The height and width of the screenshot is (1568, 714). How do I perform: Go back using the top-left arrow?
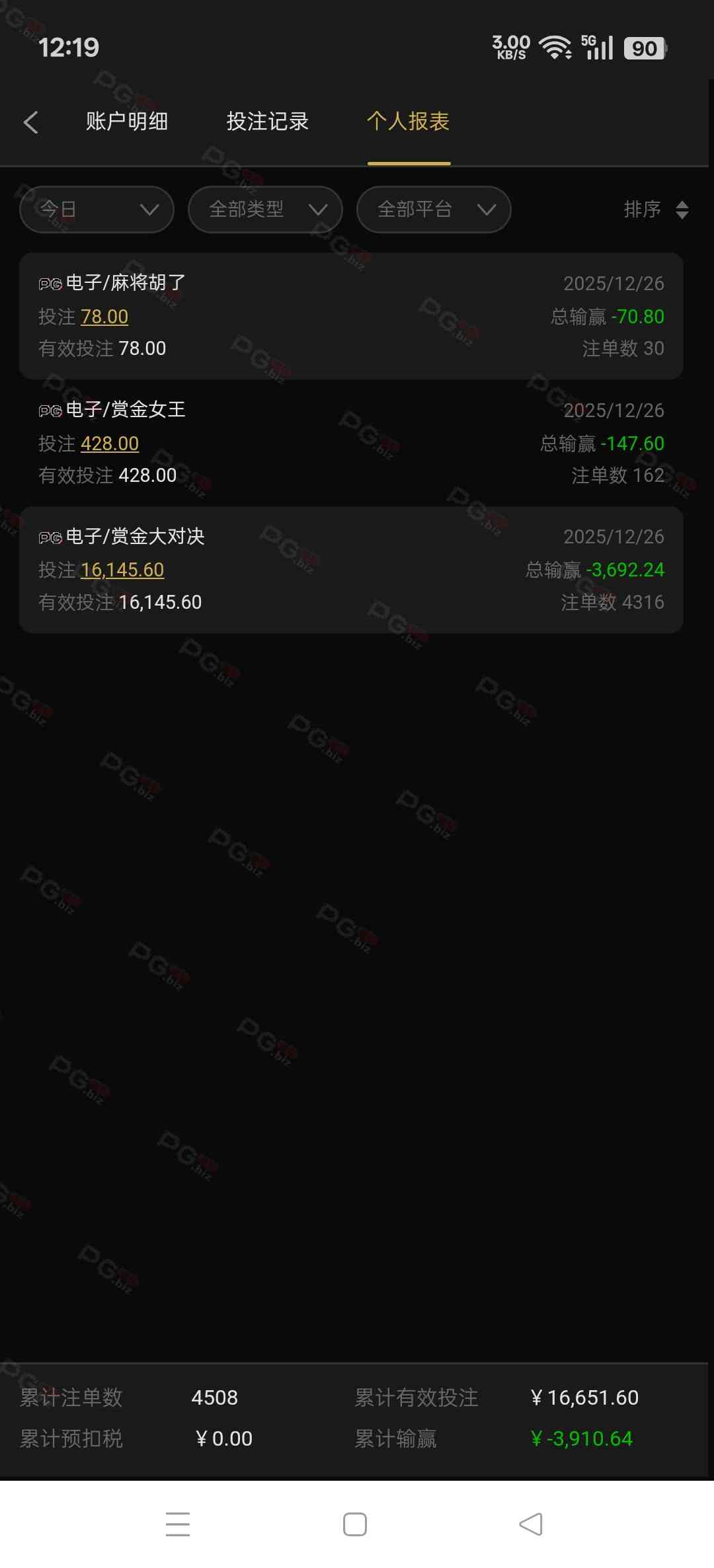tap(31, 122)
